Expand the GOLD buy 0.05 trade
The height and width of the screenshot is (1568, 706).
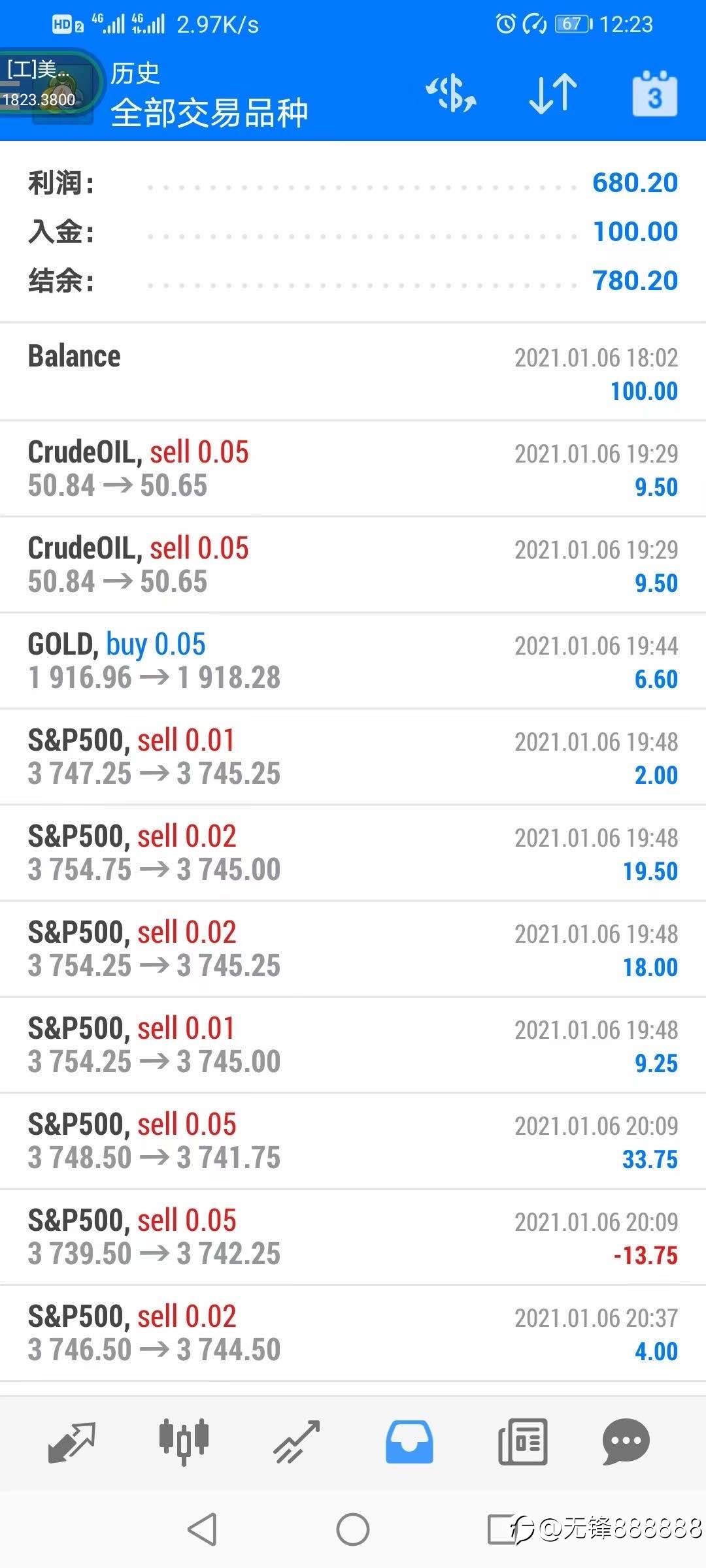coord(353,661)
